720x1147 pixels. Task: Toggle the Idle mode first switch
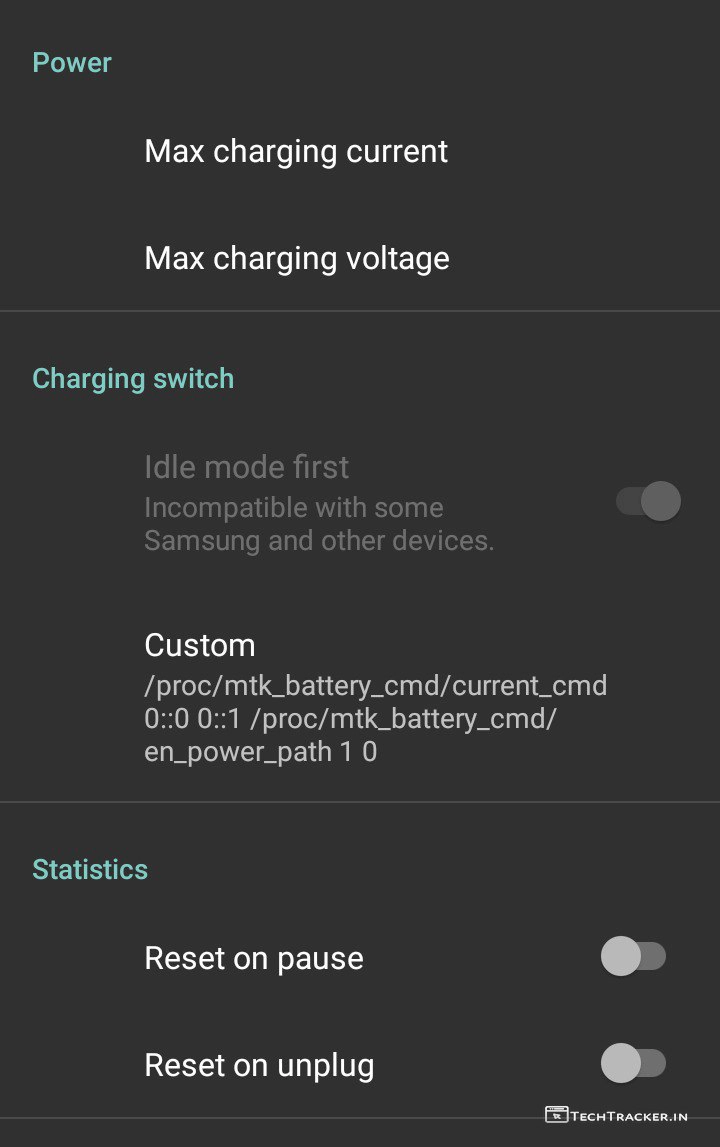click(648, 501)
